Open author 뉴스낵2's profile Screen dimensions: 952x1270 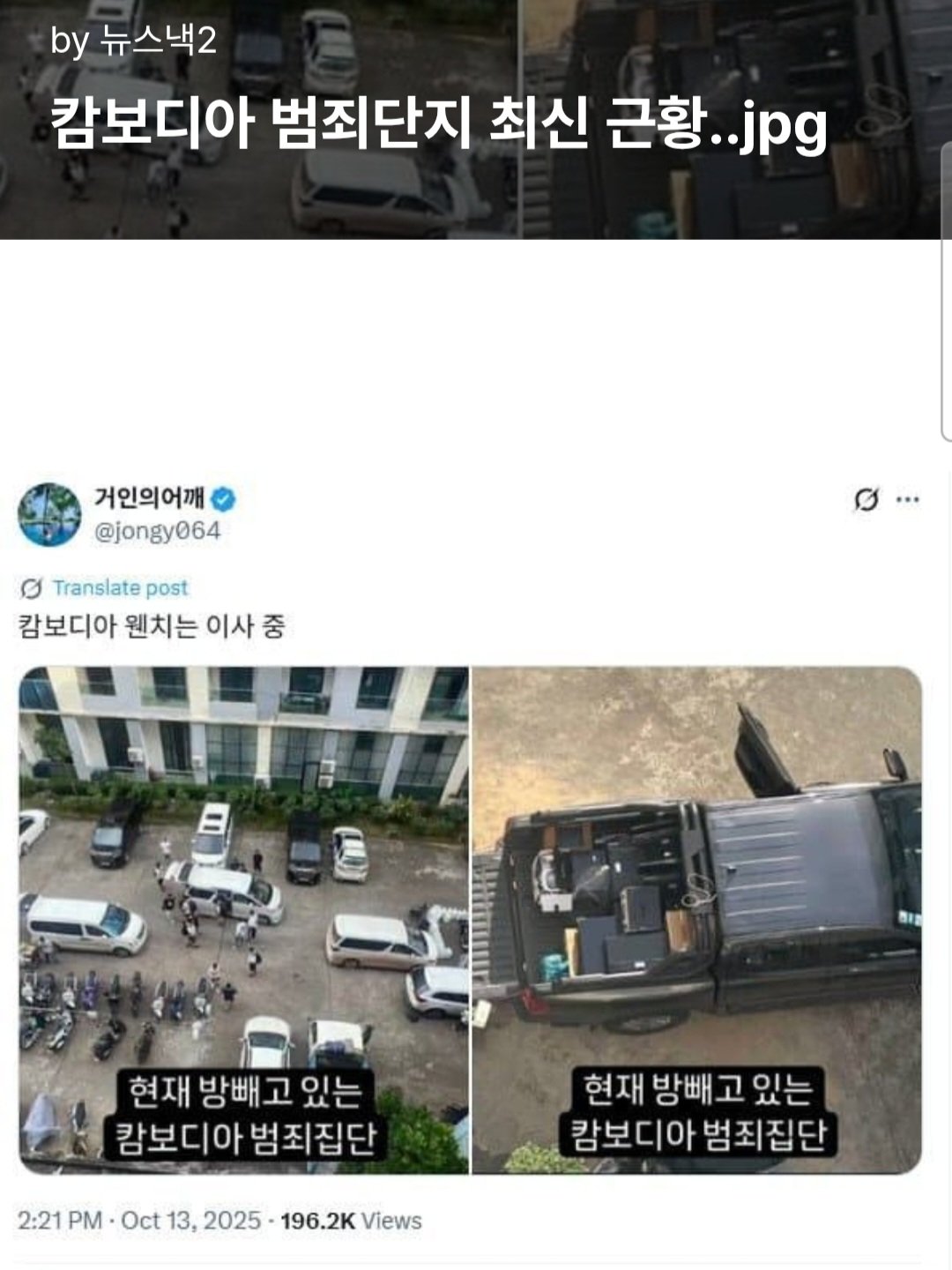[157, 41]
